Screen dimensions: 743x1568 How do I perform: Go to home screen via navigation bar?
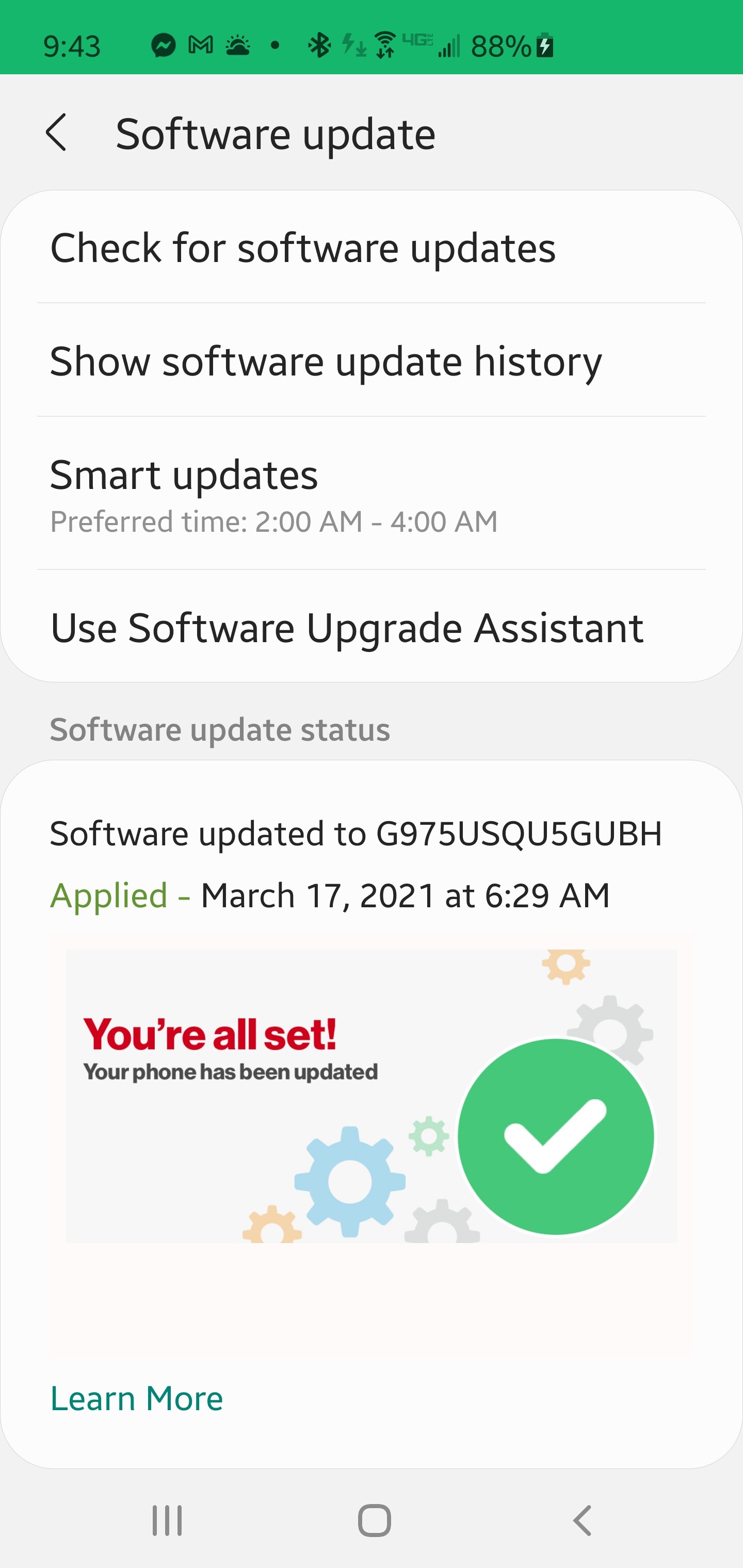(x=374, y=1520)
